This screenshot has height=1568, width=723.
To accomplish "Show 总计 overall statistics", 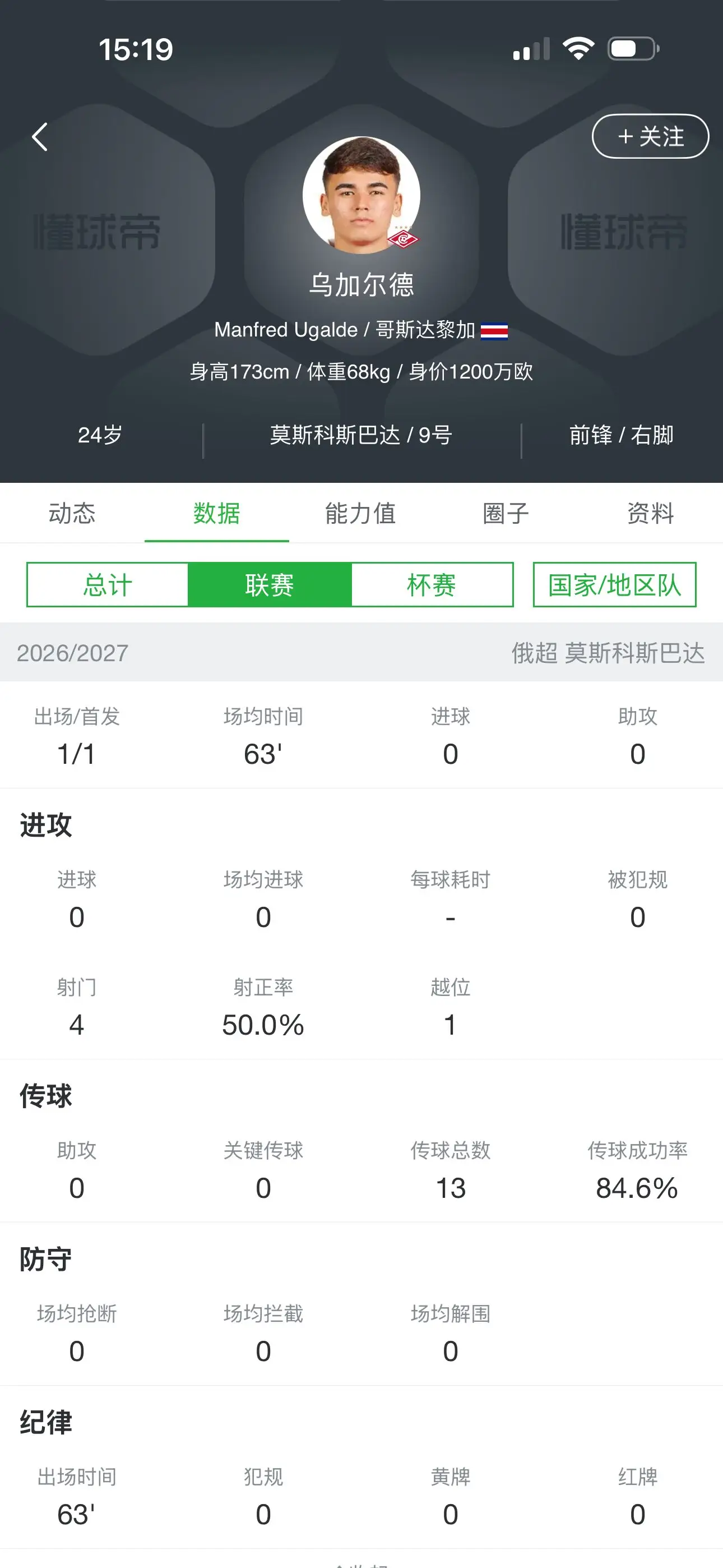I will [x=108, y=585].
